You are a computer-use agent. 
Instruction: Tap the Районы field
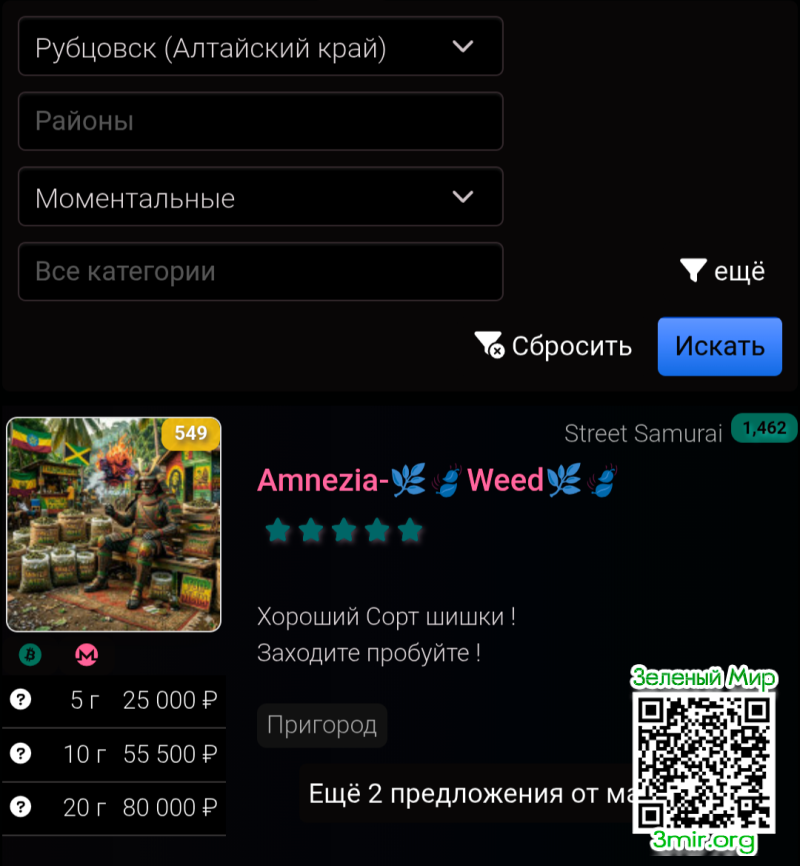click(260, 122)
